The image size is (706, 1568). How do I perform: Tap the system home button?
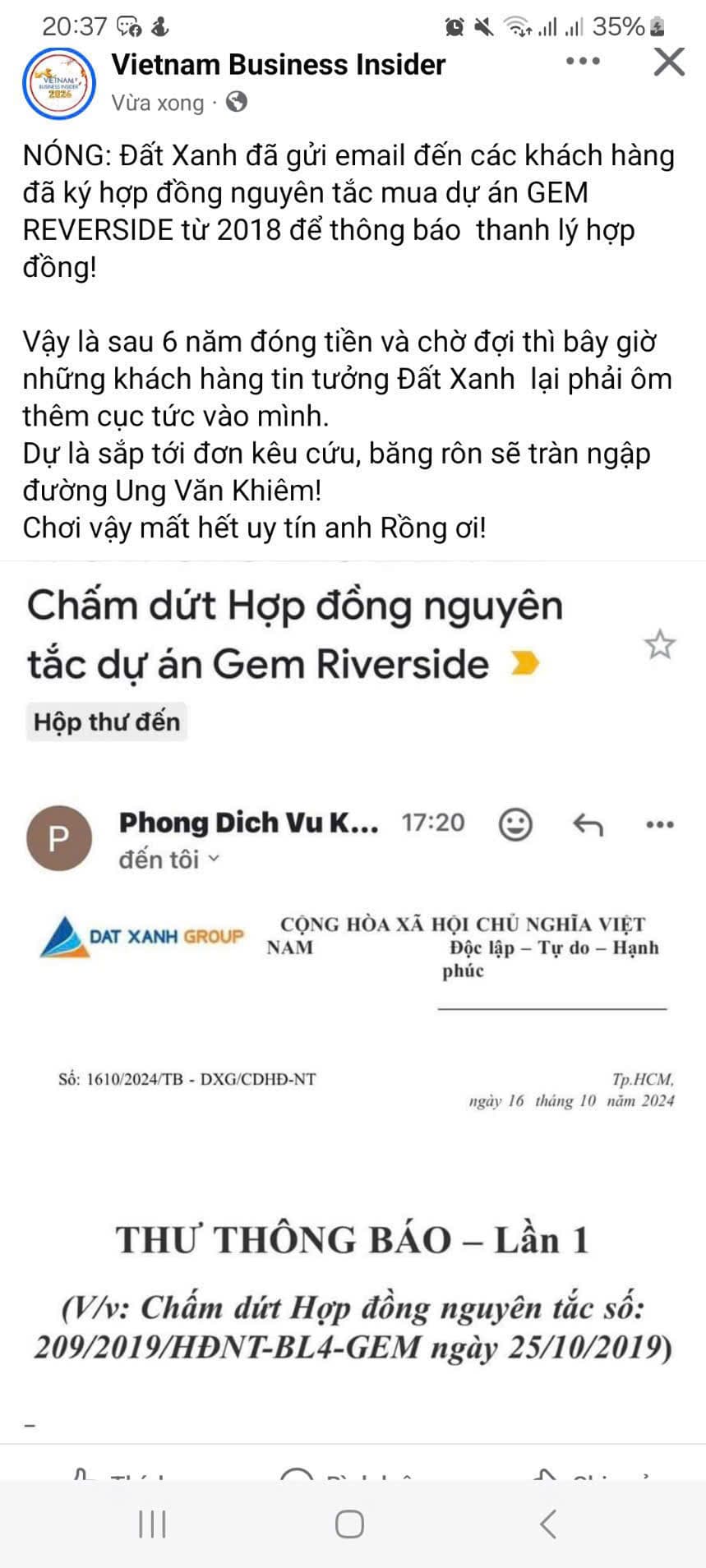tap(350, 1524)
